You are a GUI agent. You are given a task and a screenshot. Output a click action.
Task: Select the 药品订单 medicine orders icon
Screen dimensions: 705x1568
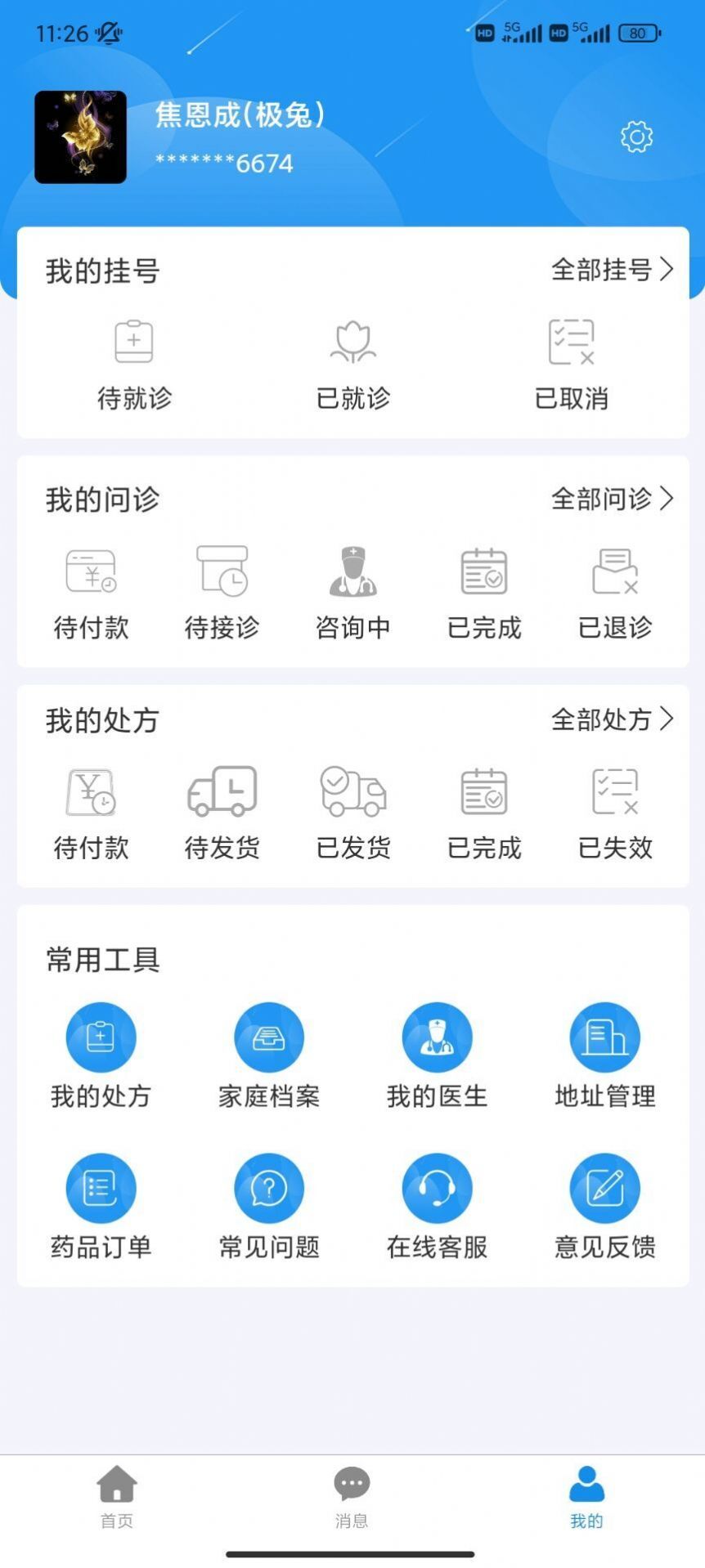(x=101, y=1187)
